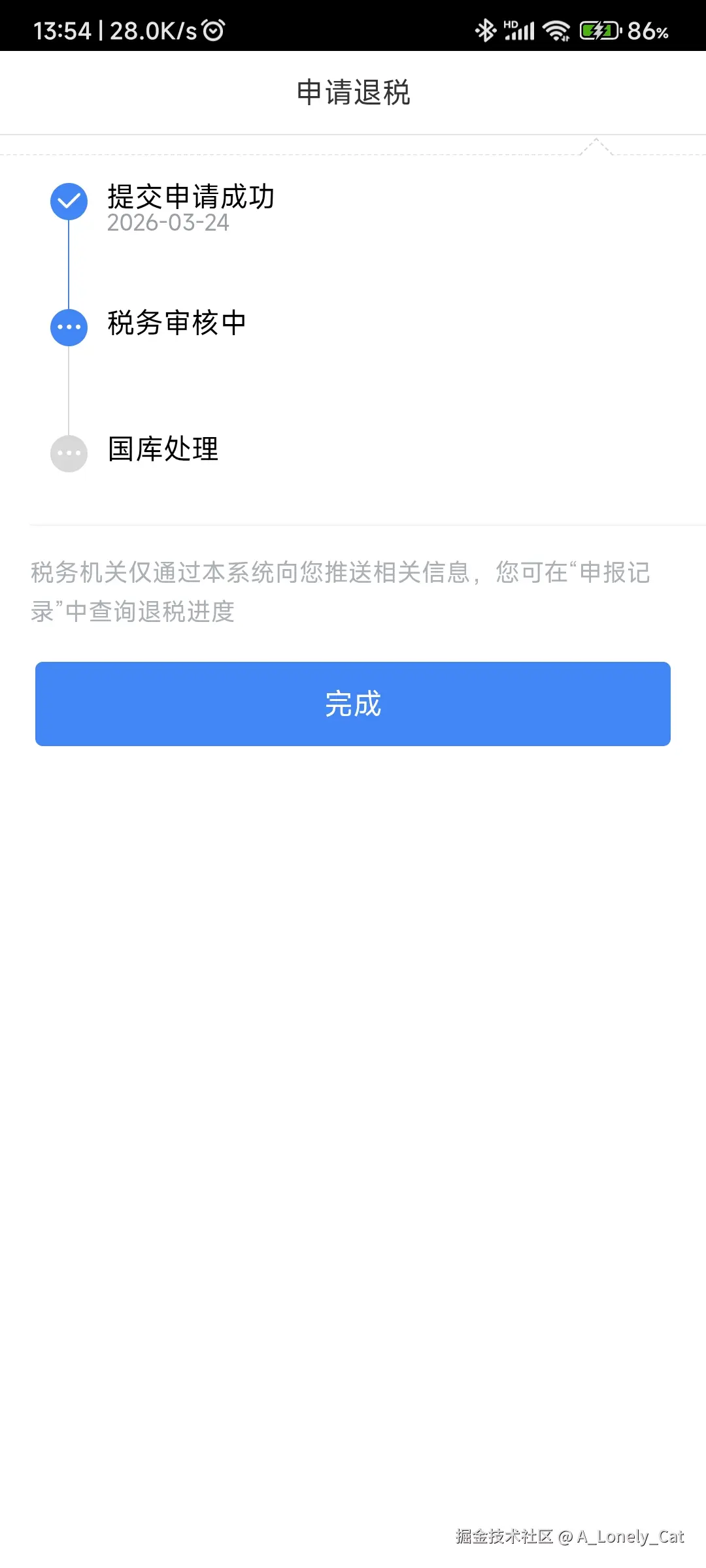Expand the 国库处理 timeline entry
706x1568 pixels.
point(162,449)
